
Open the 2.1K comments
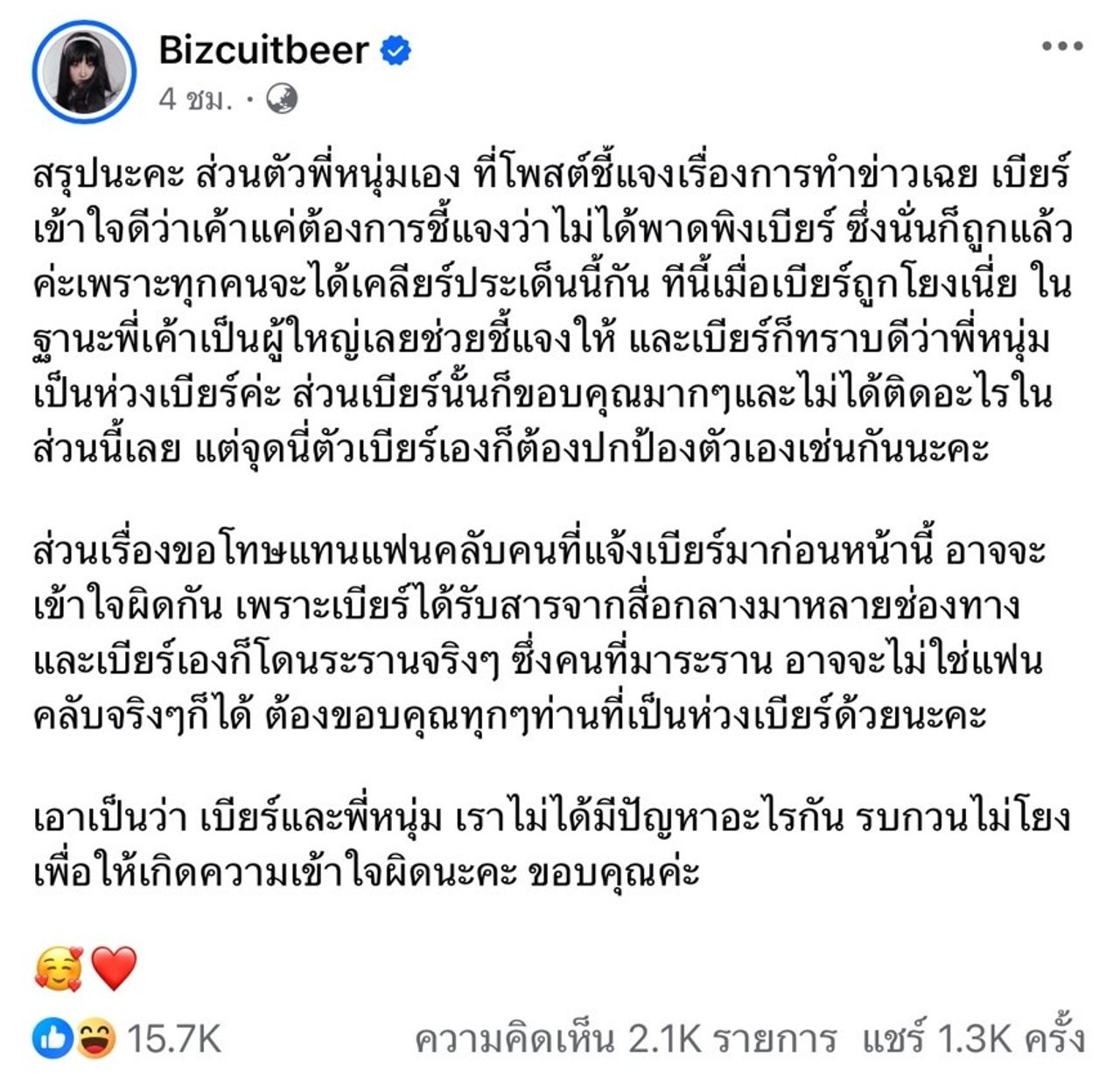625,1039
